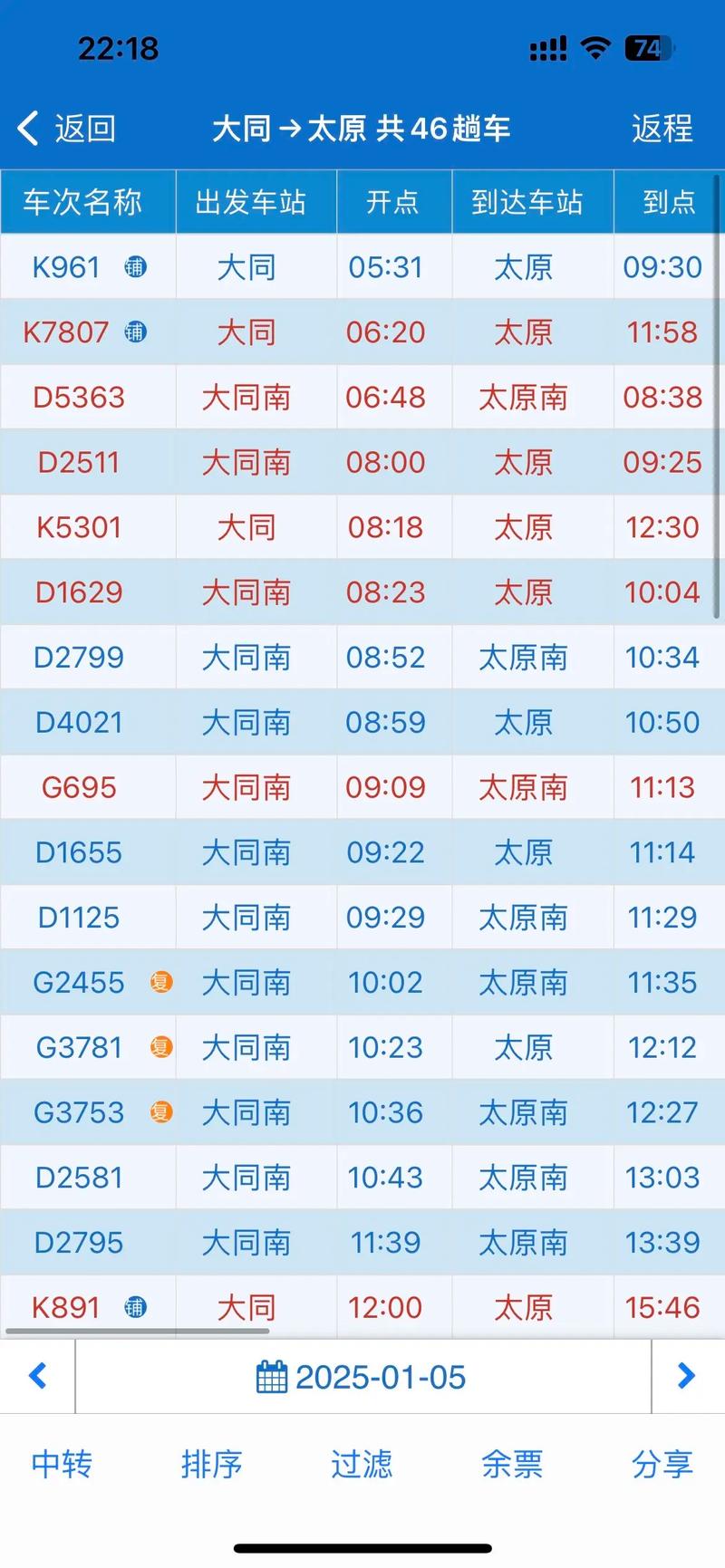Tap the 复 icon beside G3753
This screenshot has width=725, height=1568.
tap(161, 1112)
